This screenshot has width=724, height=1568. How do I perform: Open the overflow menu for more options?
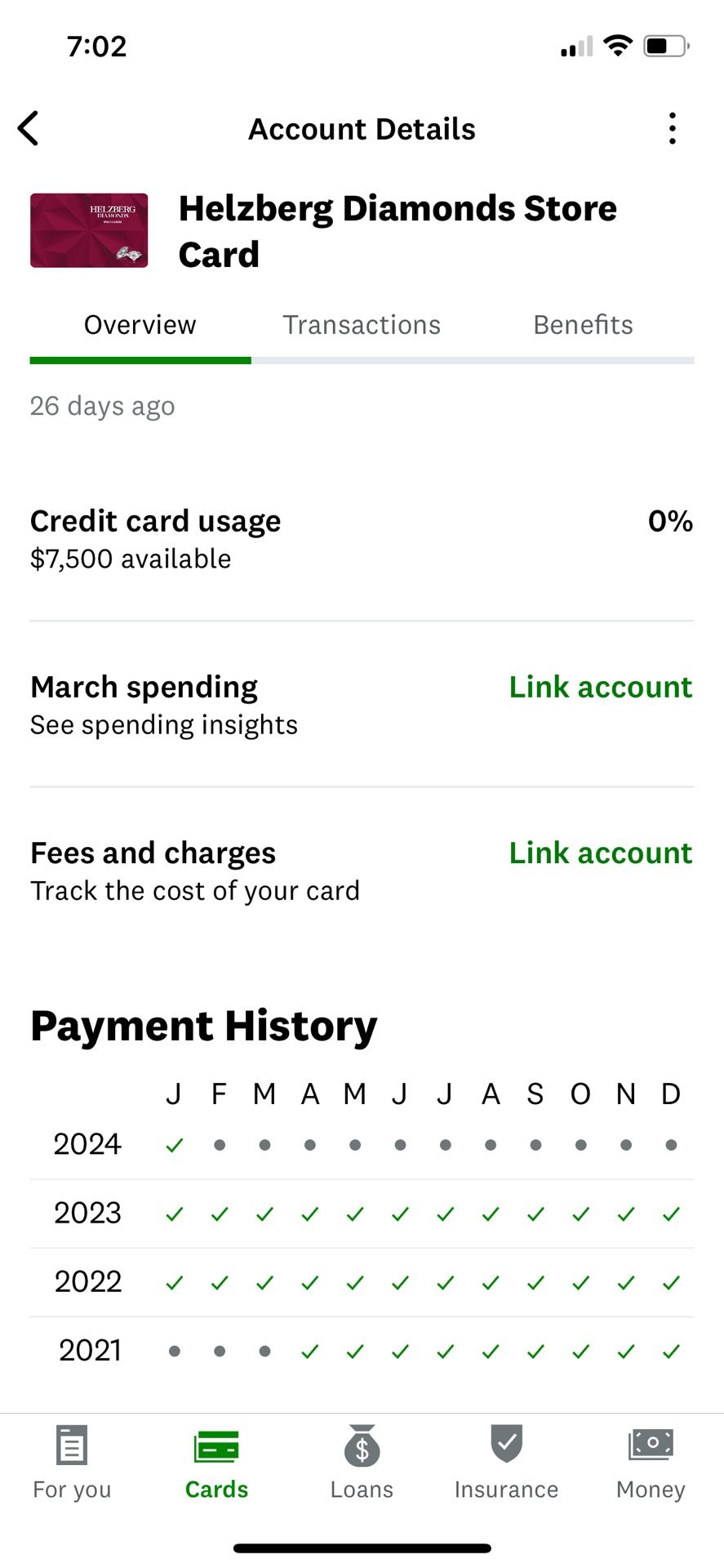[x=672, y=128]
